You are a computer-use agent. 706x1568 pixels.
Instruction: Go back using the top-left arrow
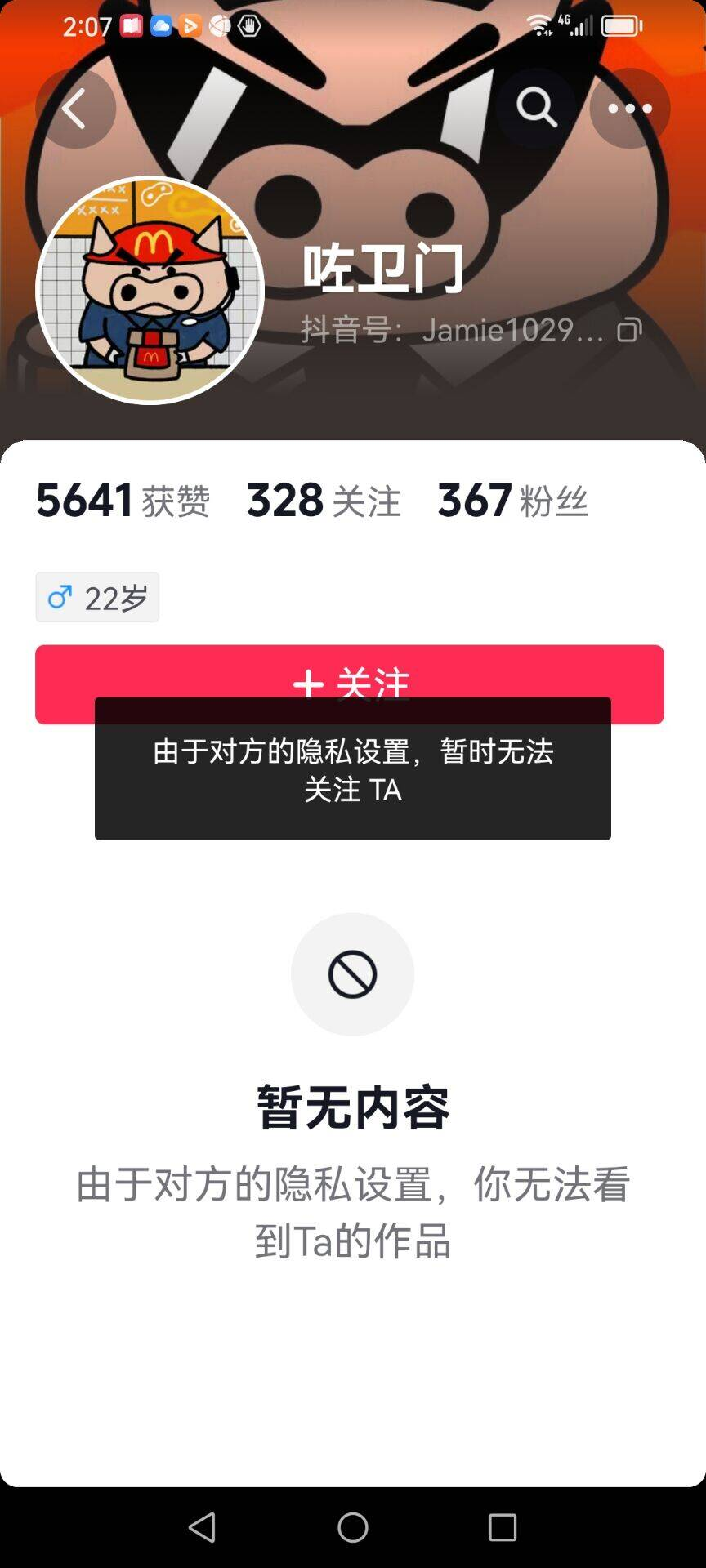pyautogui.click(x=75, y=109)
